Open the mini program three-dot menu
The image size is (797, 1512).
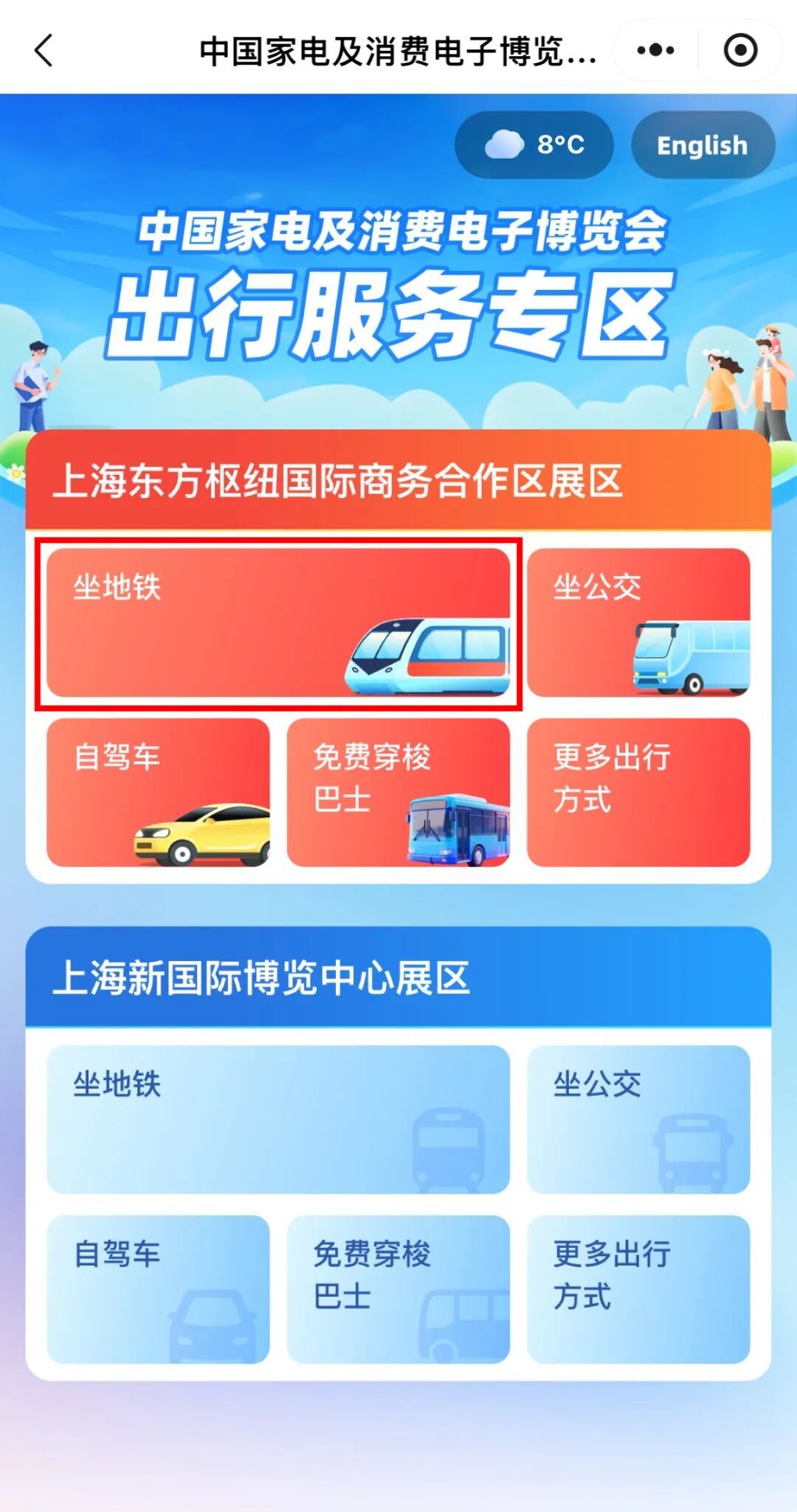655,50
